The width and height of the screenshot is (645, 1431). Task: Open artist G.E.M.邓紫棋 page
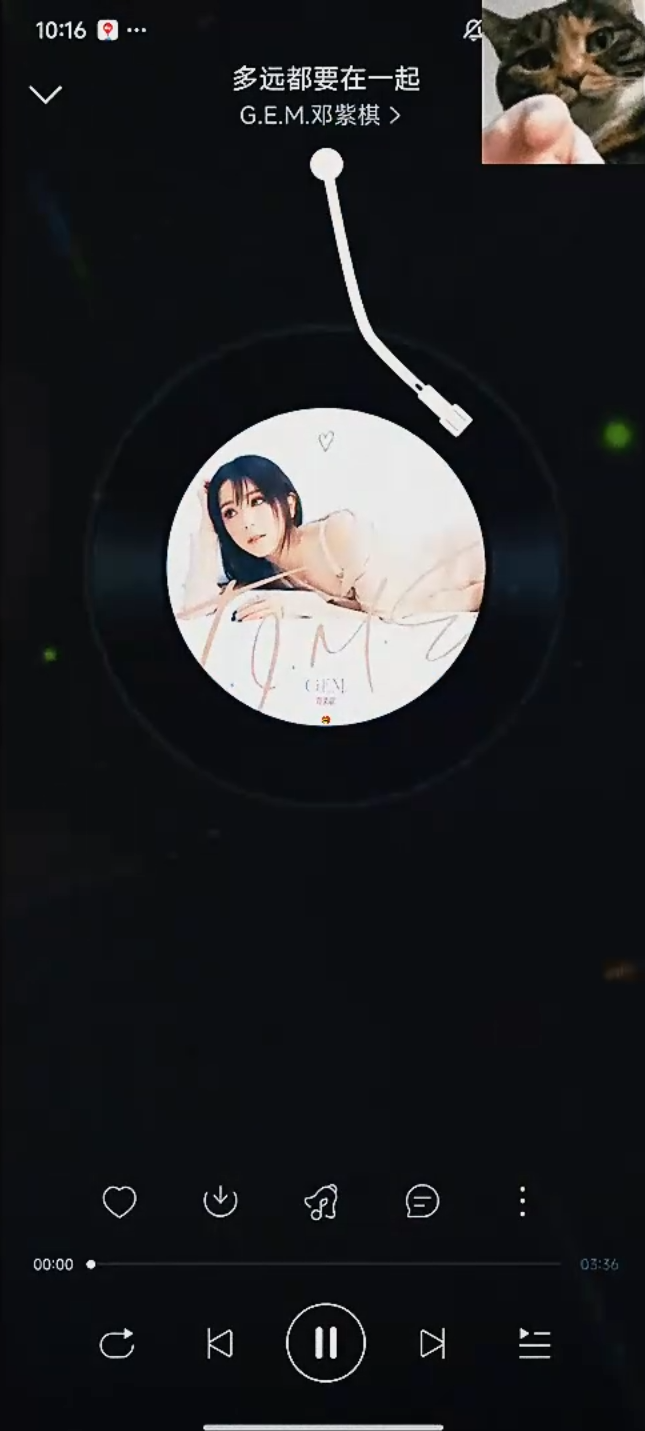320,116
